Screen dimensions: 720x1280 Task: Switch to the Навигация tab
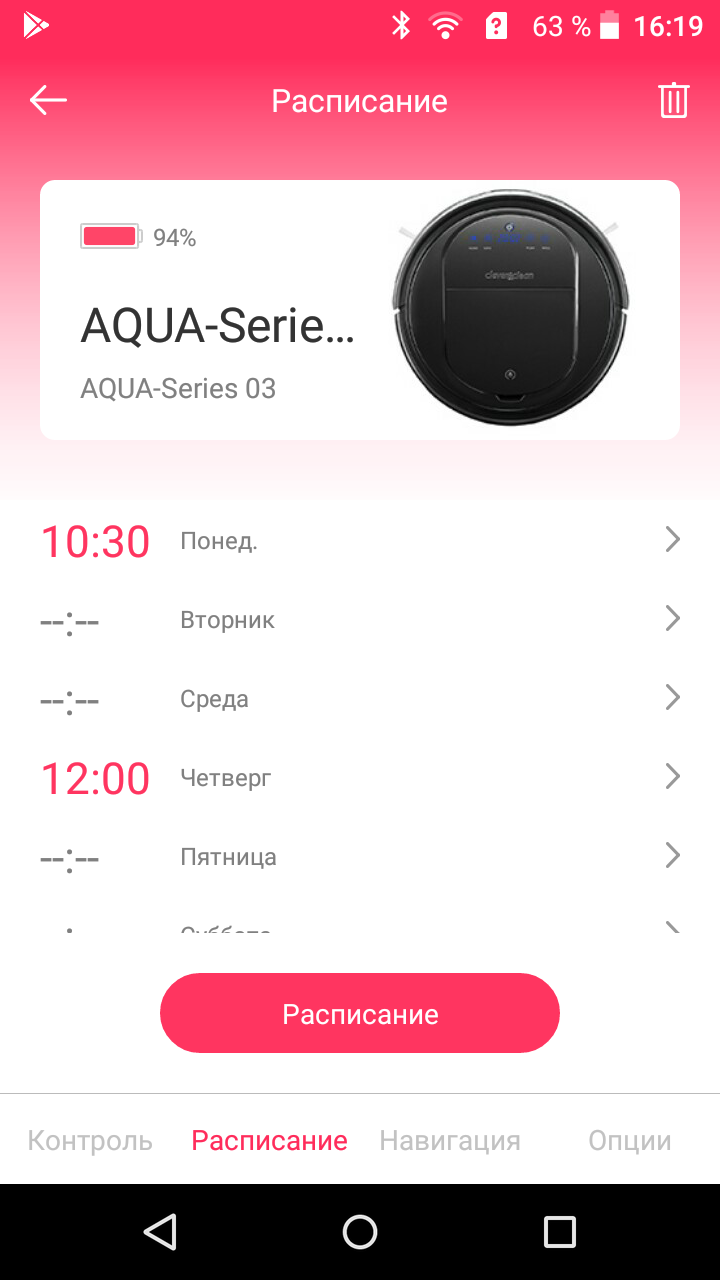coord(450,1141)
